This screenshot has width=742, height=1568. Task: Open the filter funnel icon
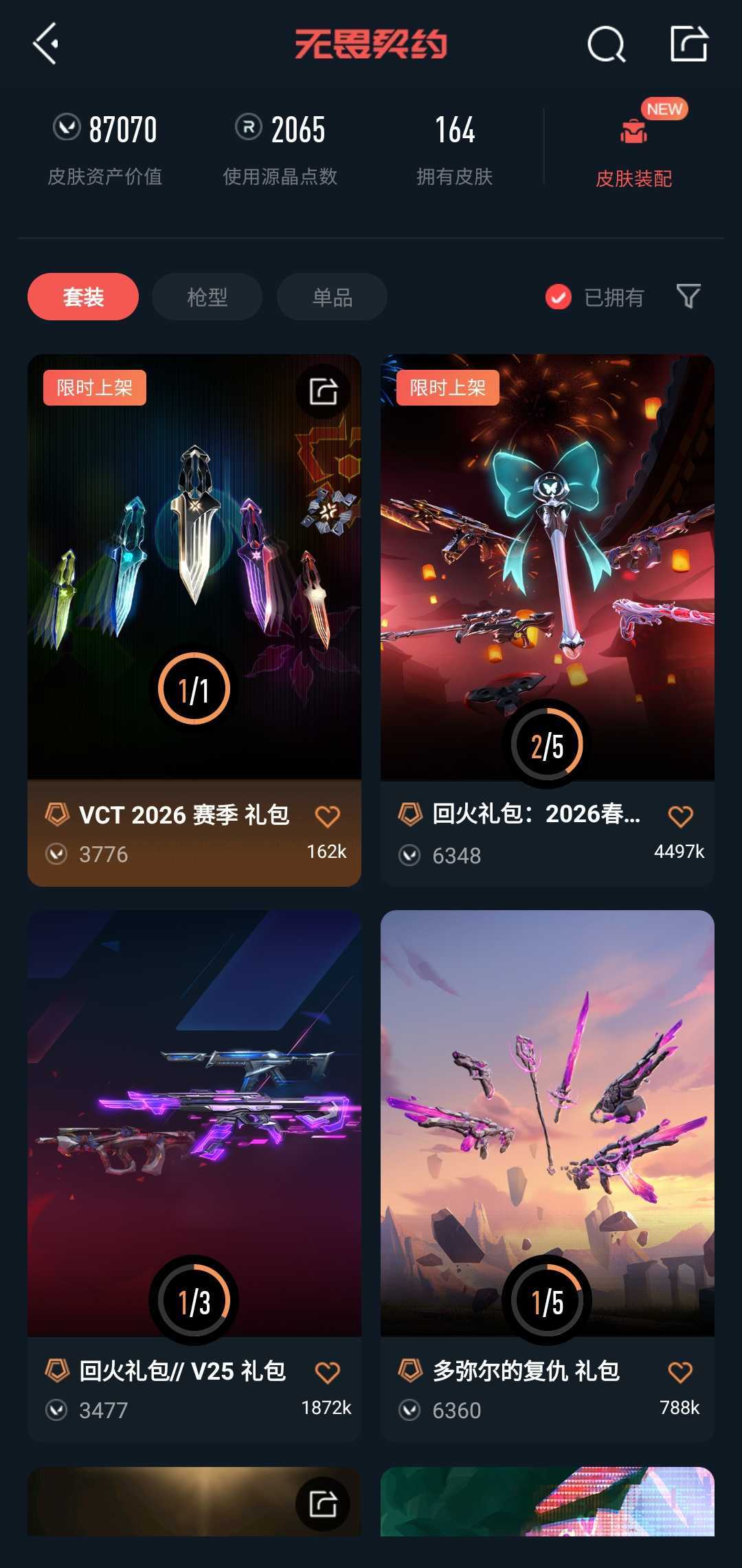point(688,296)
